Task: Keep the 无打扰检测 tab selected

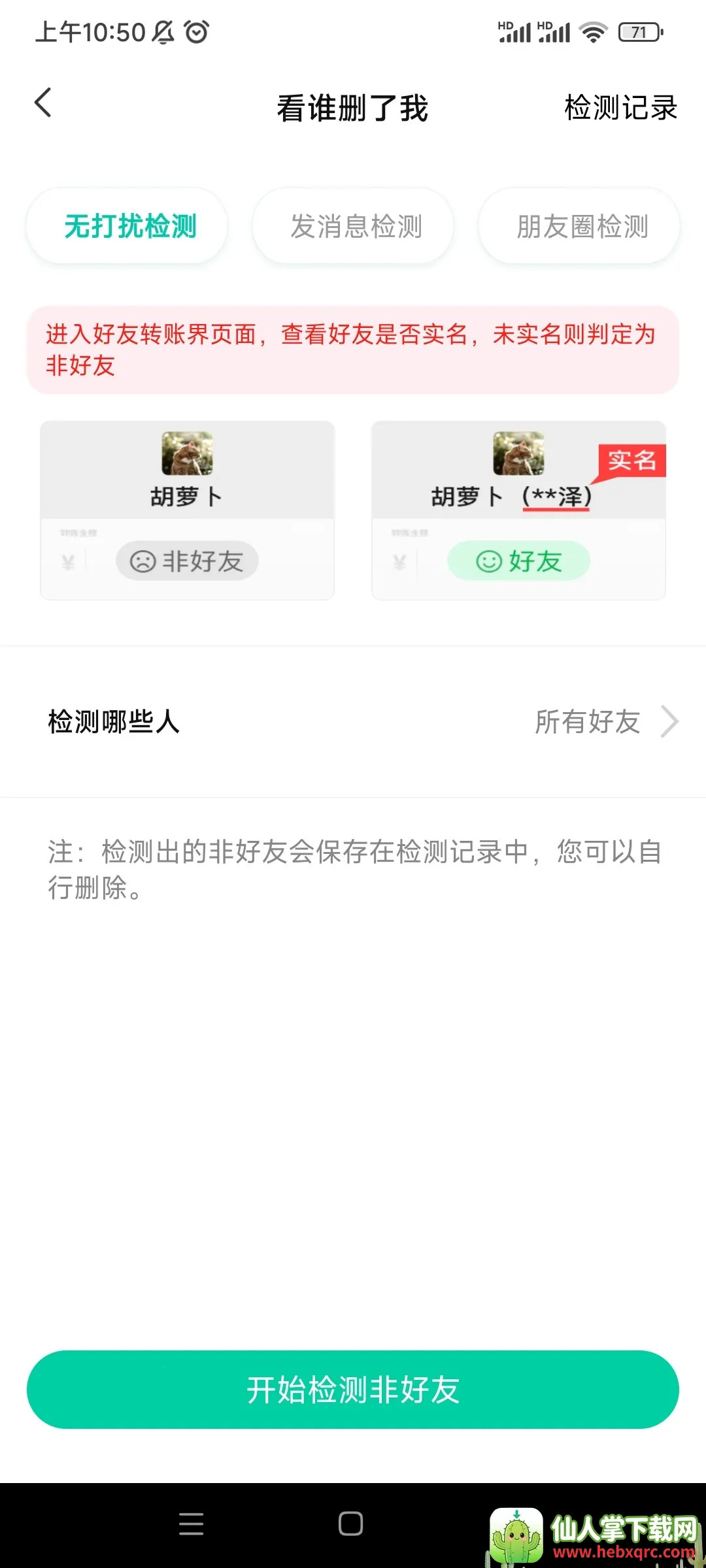Action: click(x=128, y=226)
